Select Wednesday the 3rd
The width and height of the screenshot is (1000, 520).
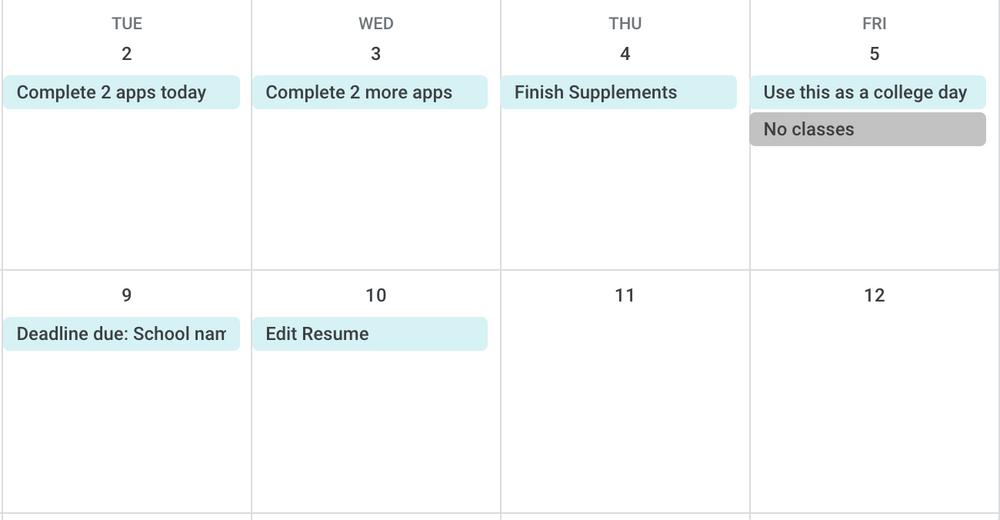[x=376, y=54]
